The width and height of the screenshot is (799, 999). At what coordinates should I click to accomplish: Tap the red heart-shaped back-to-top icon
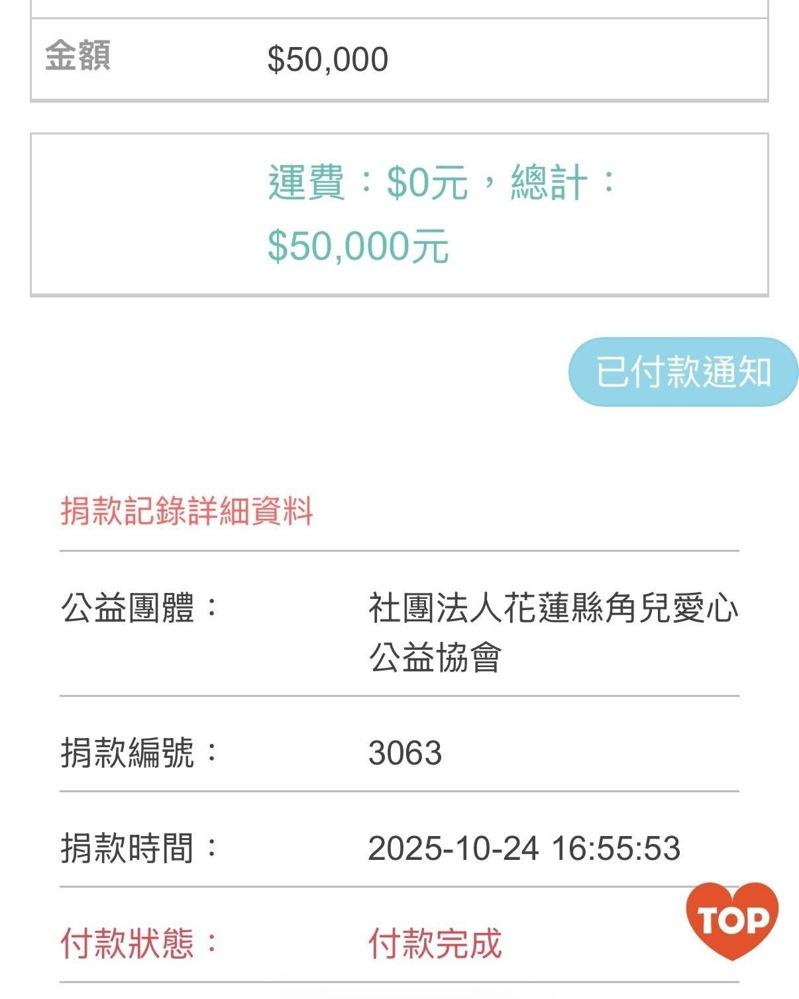734,920
